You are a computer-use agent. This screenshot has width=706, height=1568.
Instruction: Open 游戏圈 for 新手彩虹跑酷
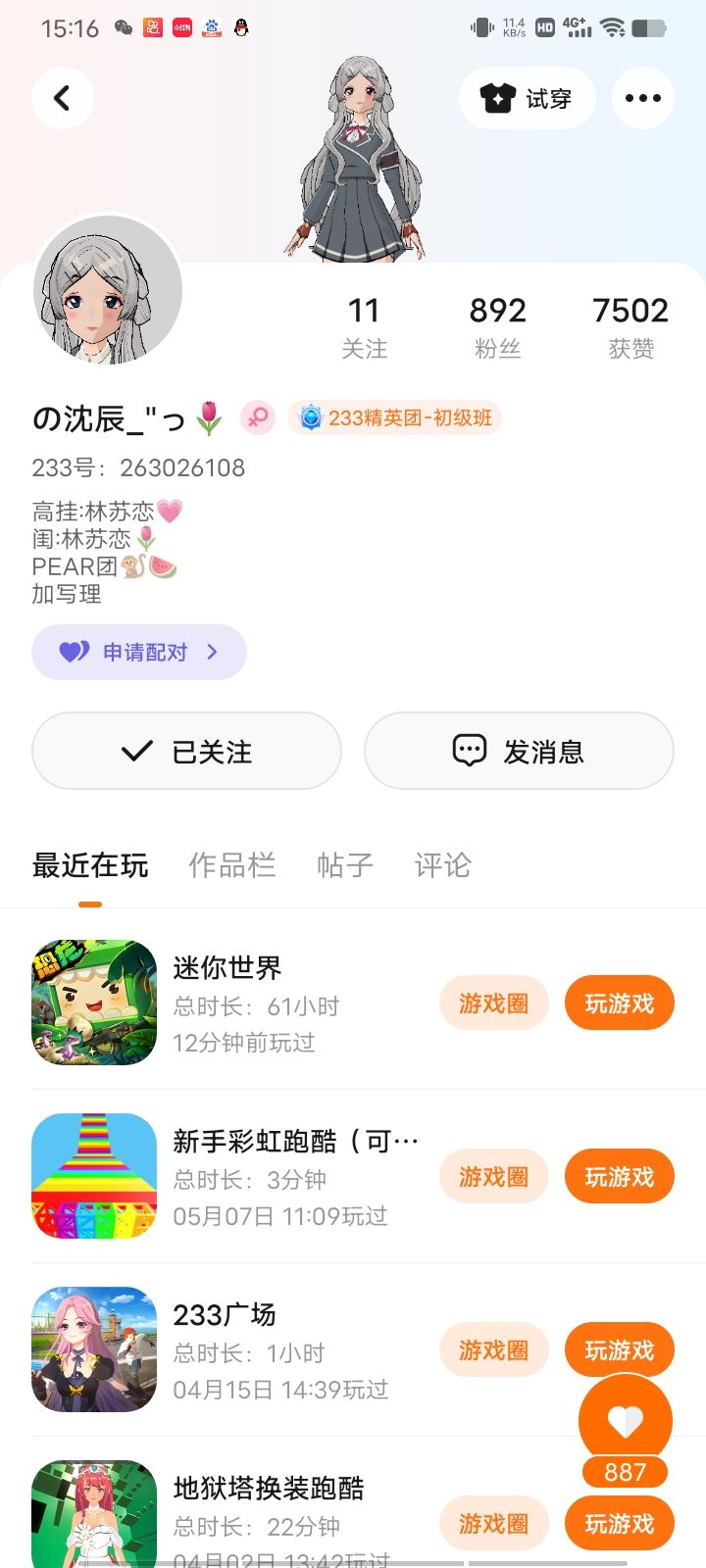pyautogui.click(x=493, y=1176)
